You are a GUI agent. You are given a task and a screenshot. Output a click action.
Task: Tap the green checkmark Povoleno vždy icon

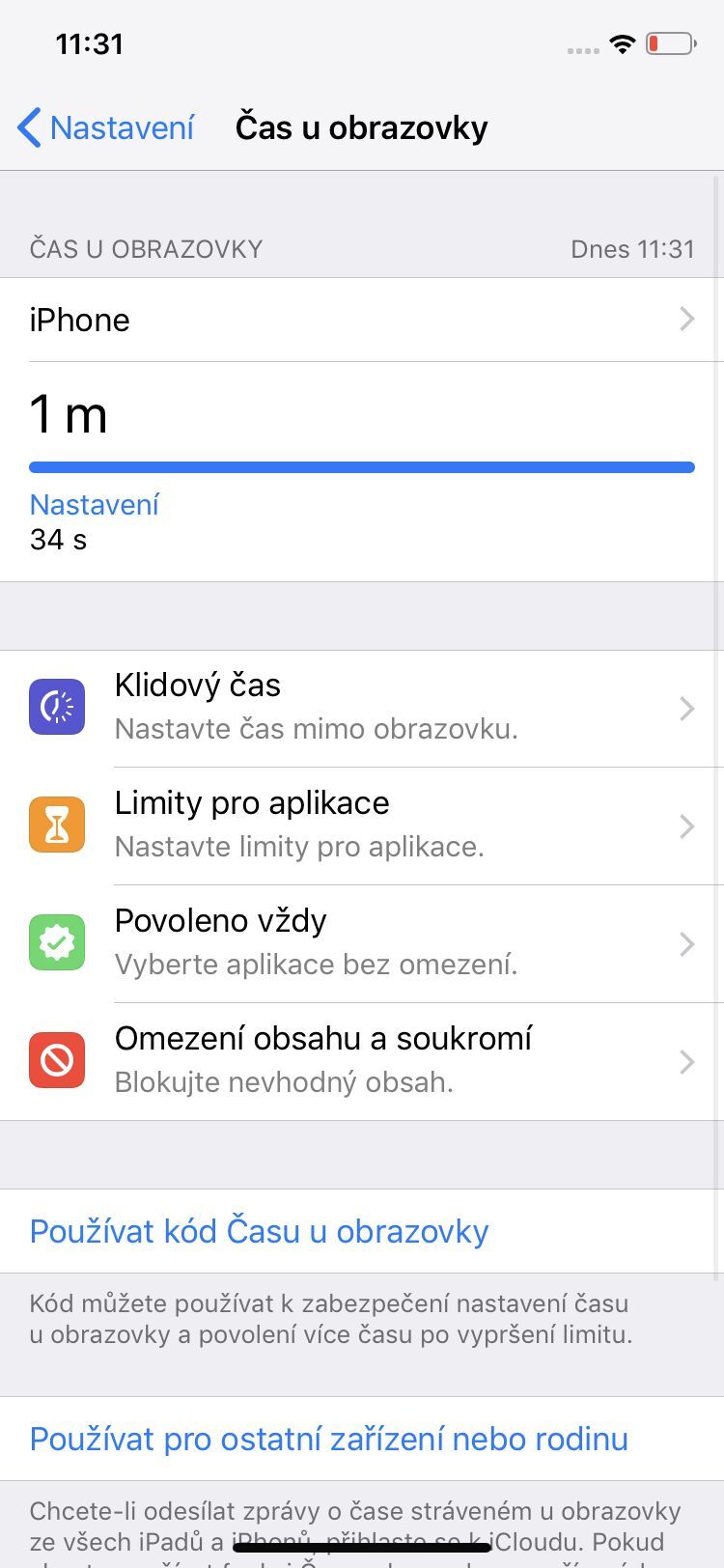(57, 942)
